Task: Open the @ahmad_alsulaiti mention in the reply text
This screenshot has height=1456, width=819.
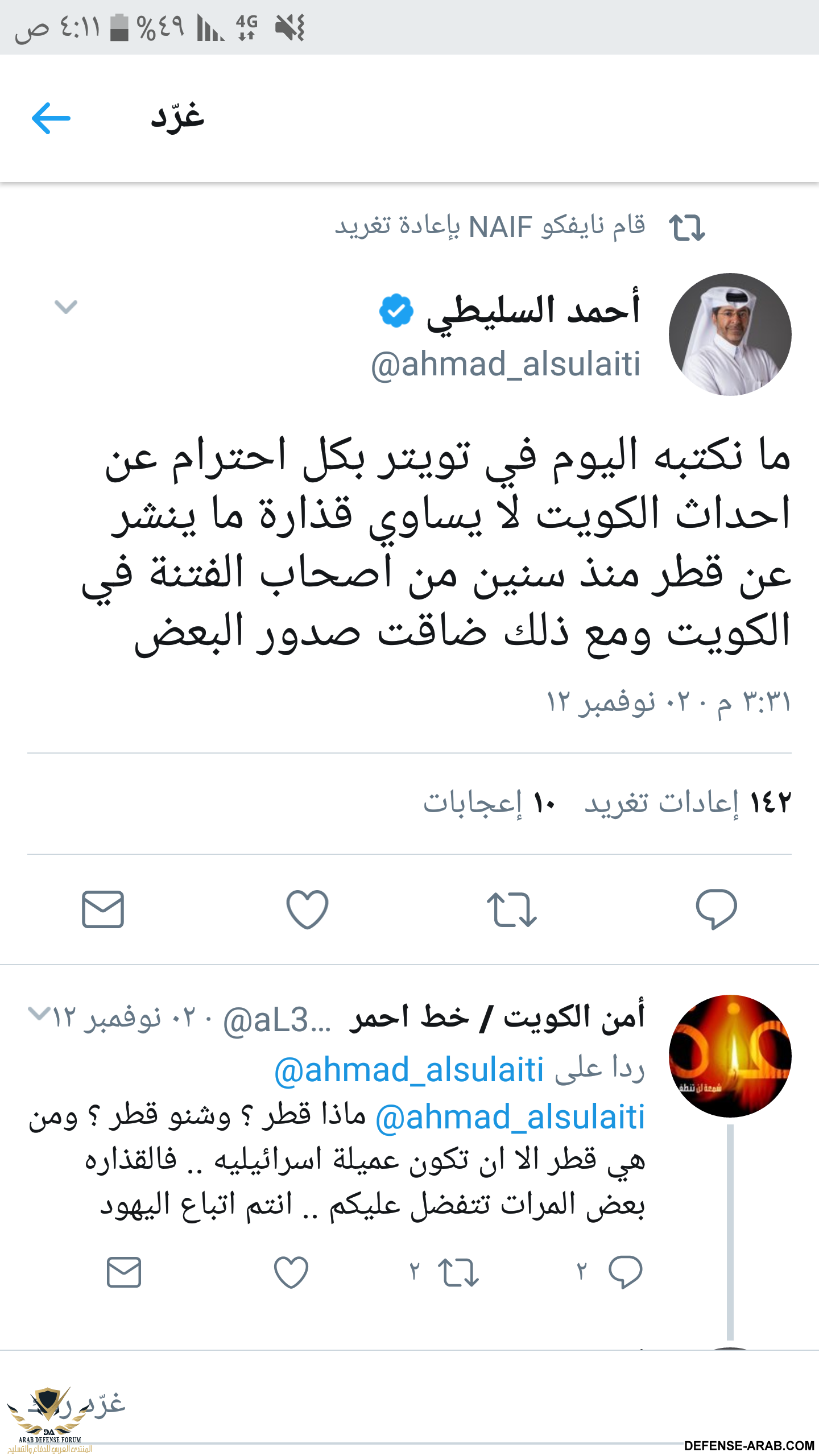Action: coord(510,1117)
